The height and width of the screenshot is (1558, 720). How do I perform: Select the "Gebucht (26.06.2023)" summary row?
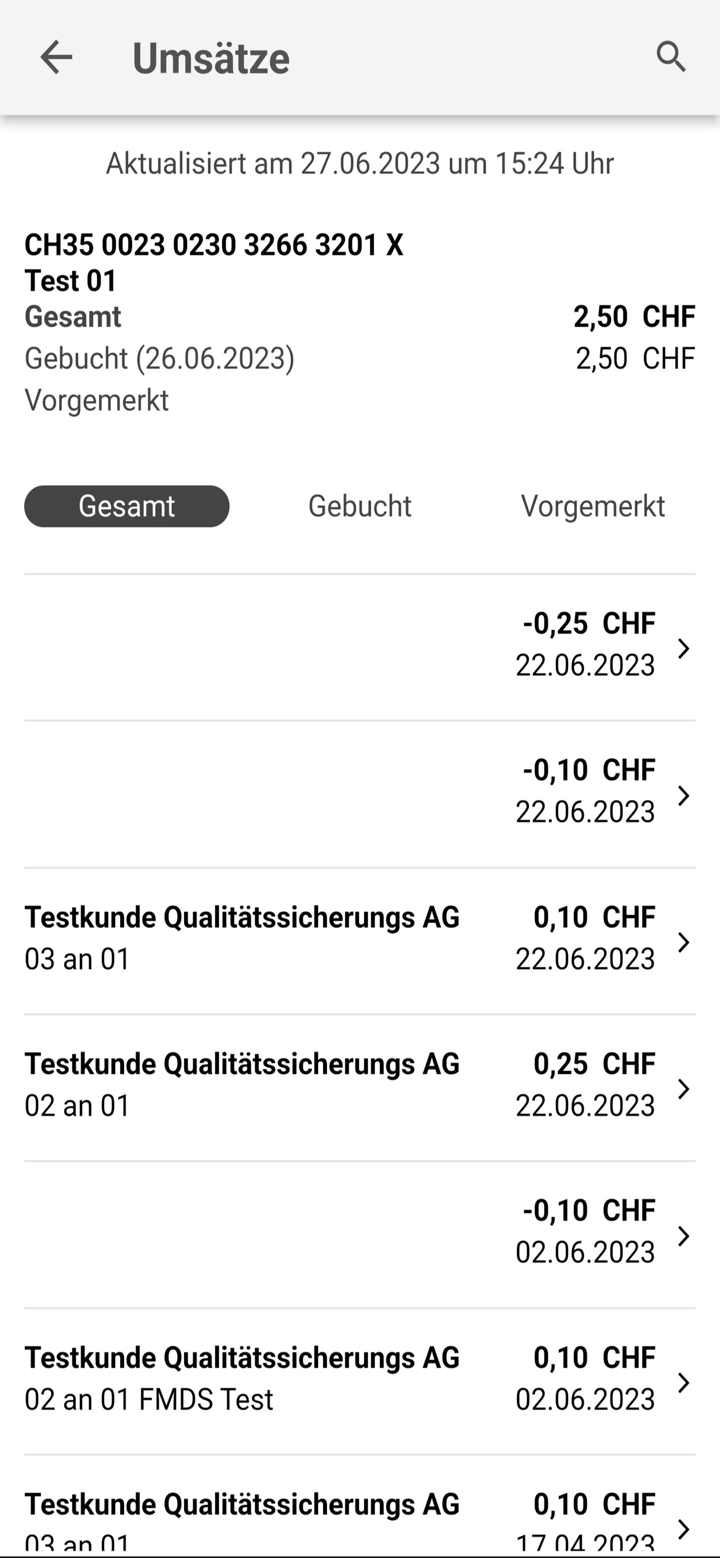(159, 357)
